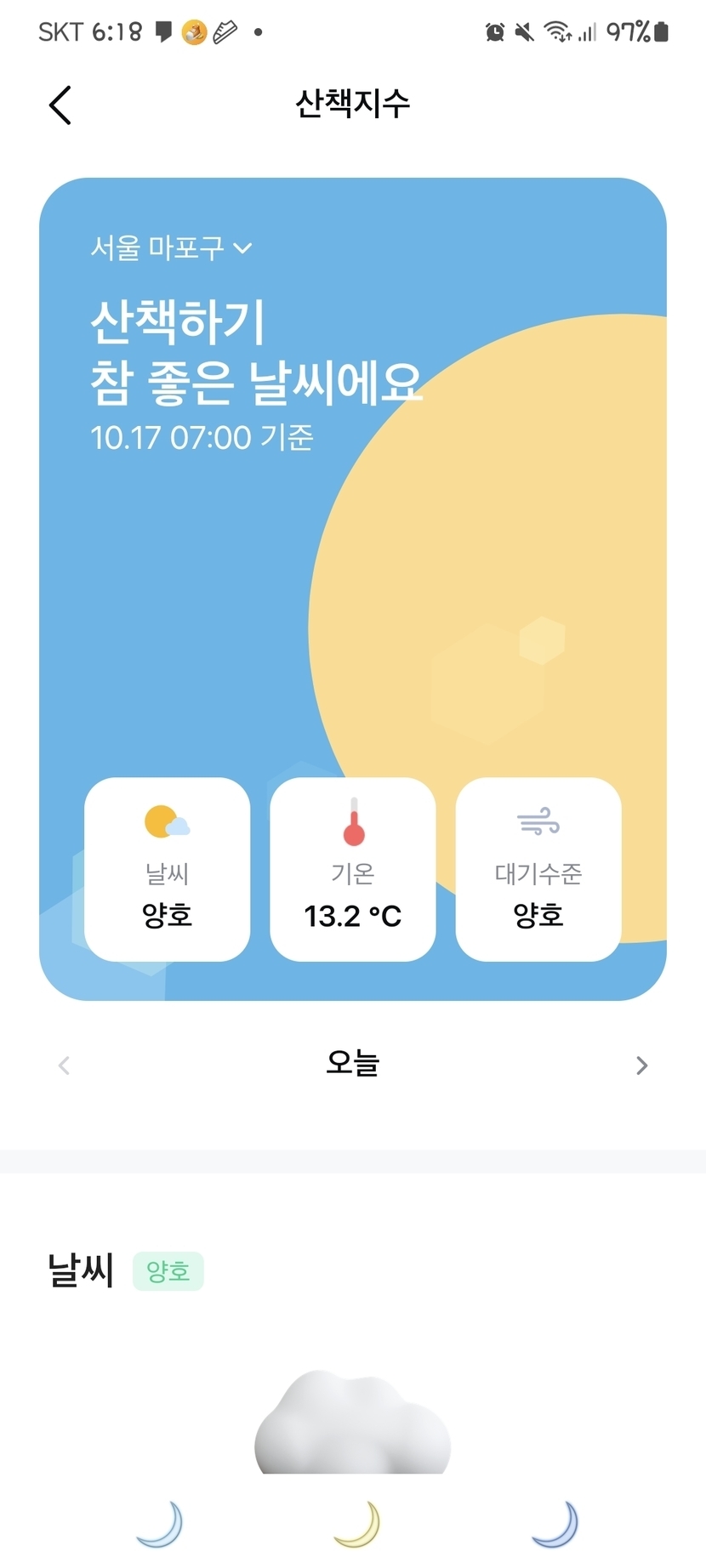
Task: Open the 서울 마포구 location dropdown
Action: (171, 248)
